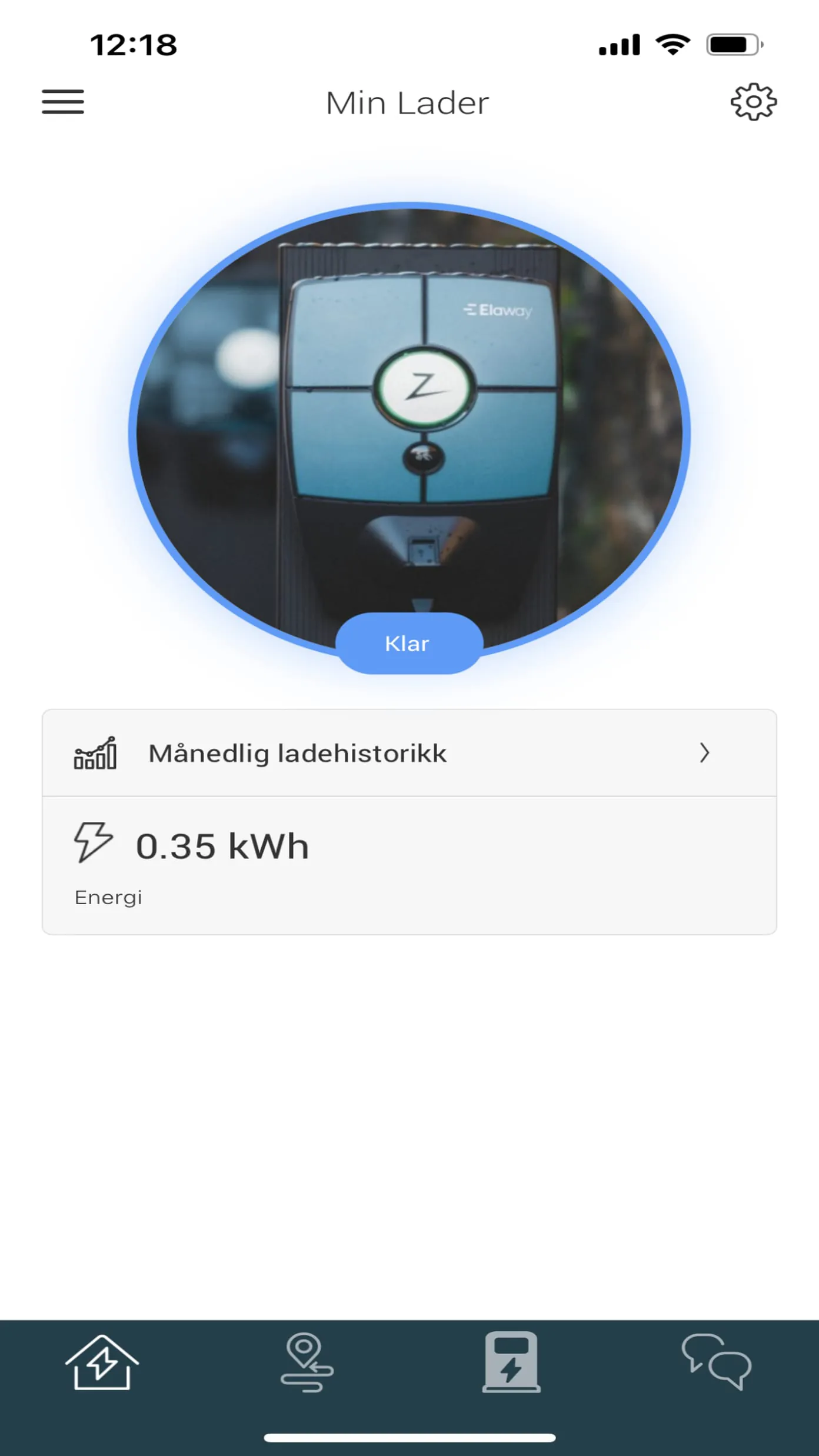Viewport: 819px width, 1456px height.
Task: Switch to the map location tab
Action: click(307, 1362)
